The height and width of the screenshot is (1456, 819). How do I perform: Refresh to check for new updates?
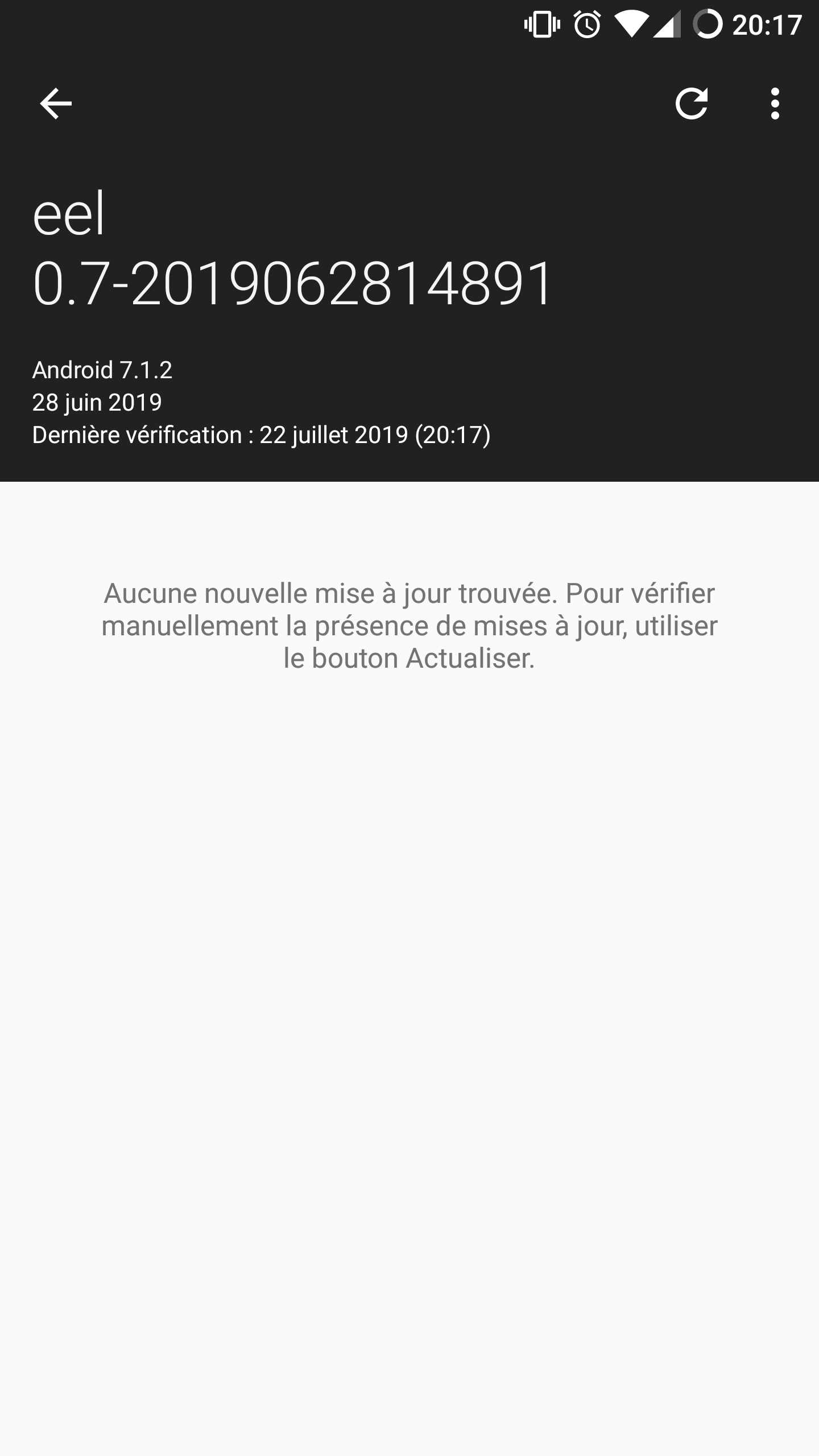(x=692, y=104)
